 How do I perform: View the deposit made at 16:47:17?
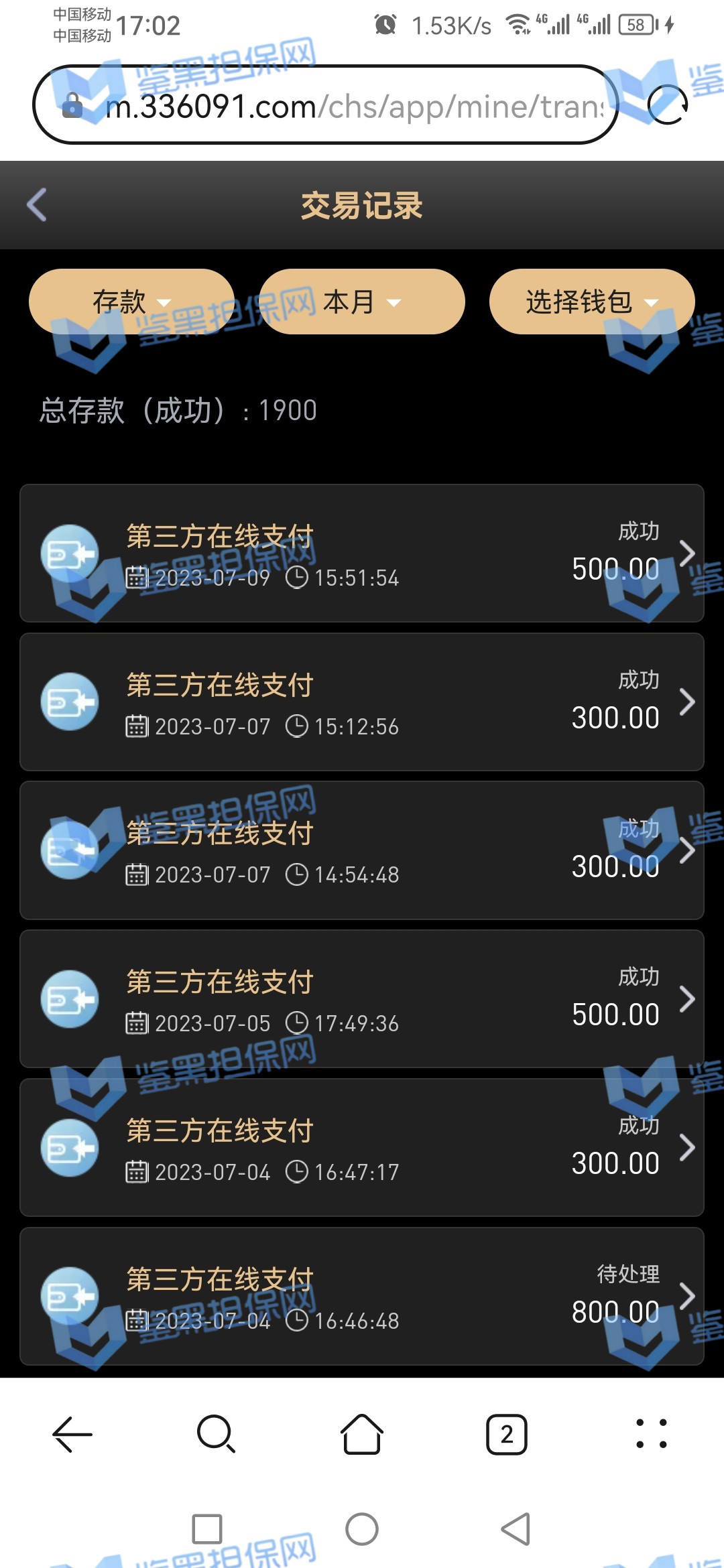[x=362, y=1148]
